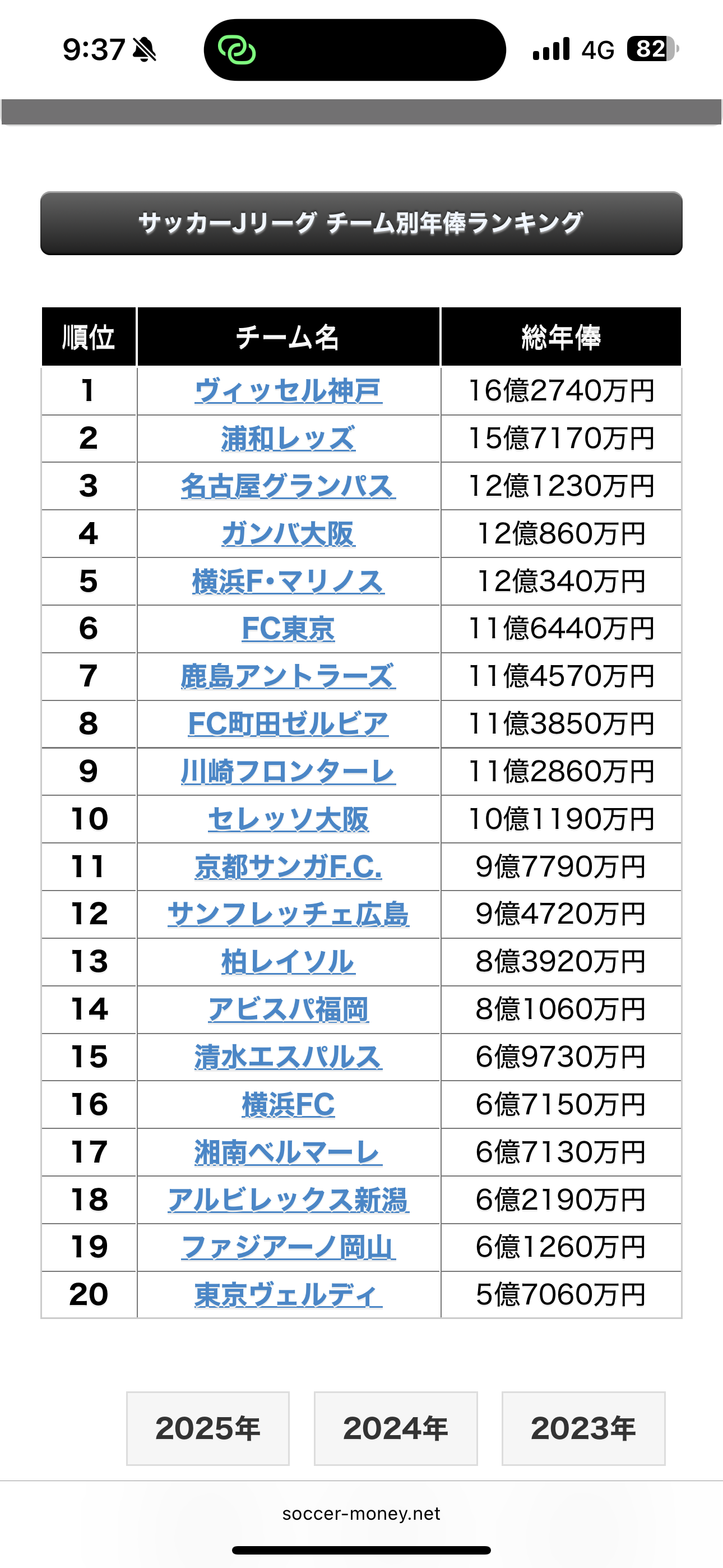Select the FC東京 link
The image size is (723, 1568).
[x=289, y=629]
